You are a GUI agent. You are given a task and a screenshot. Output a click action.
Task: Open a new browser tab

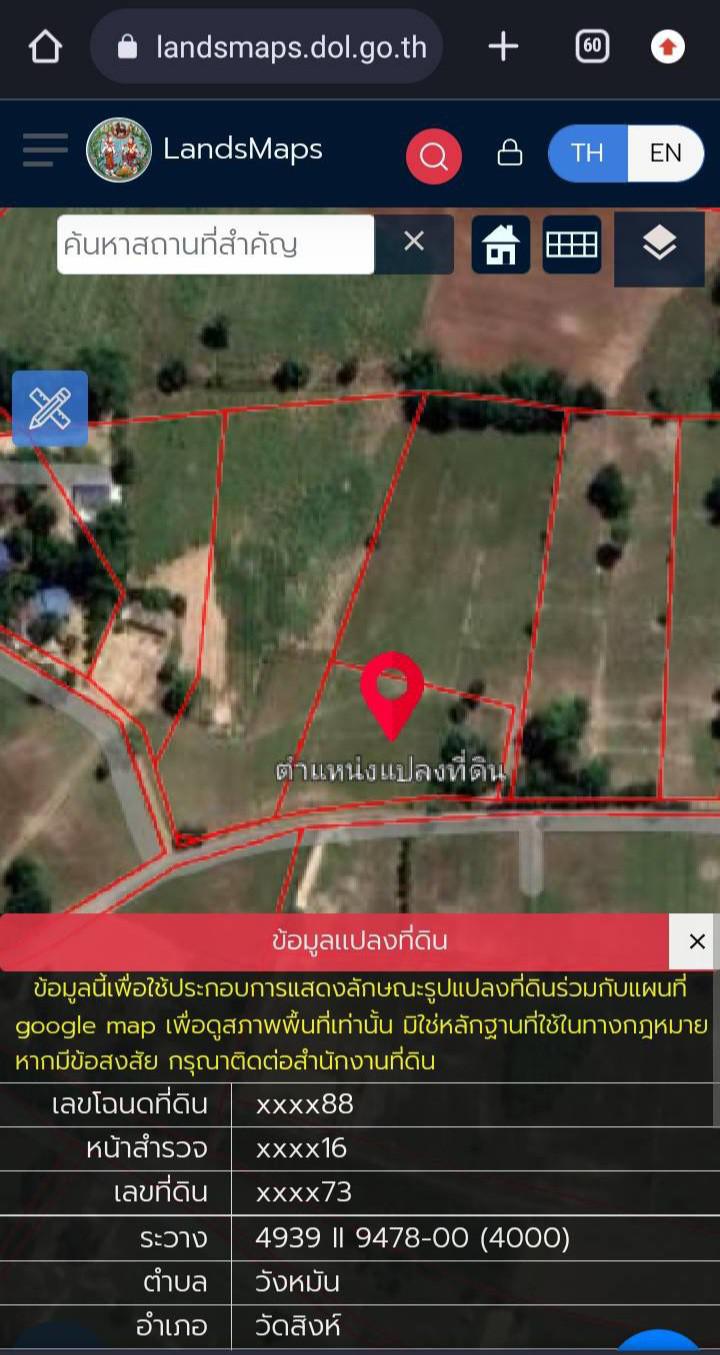pyautogui.click(x=503, y=46)
